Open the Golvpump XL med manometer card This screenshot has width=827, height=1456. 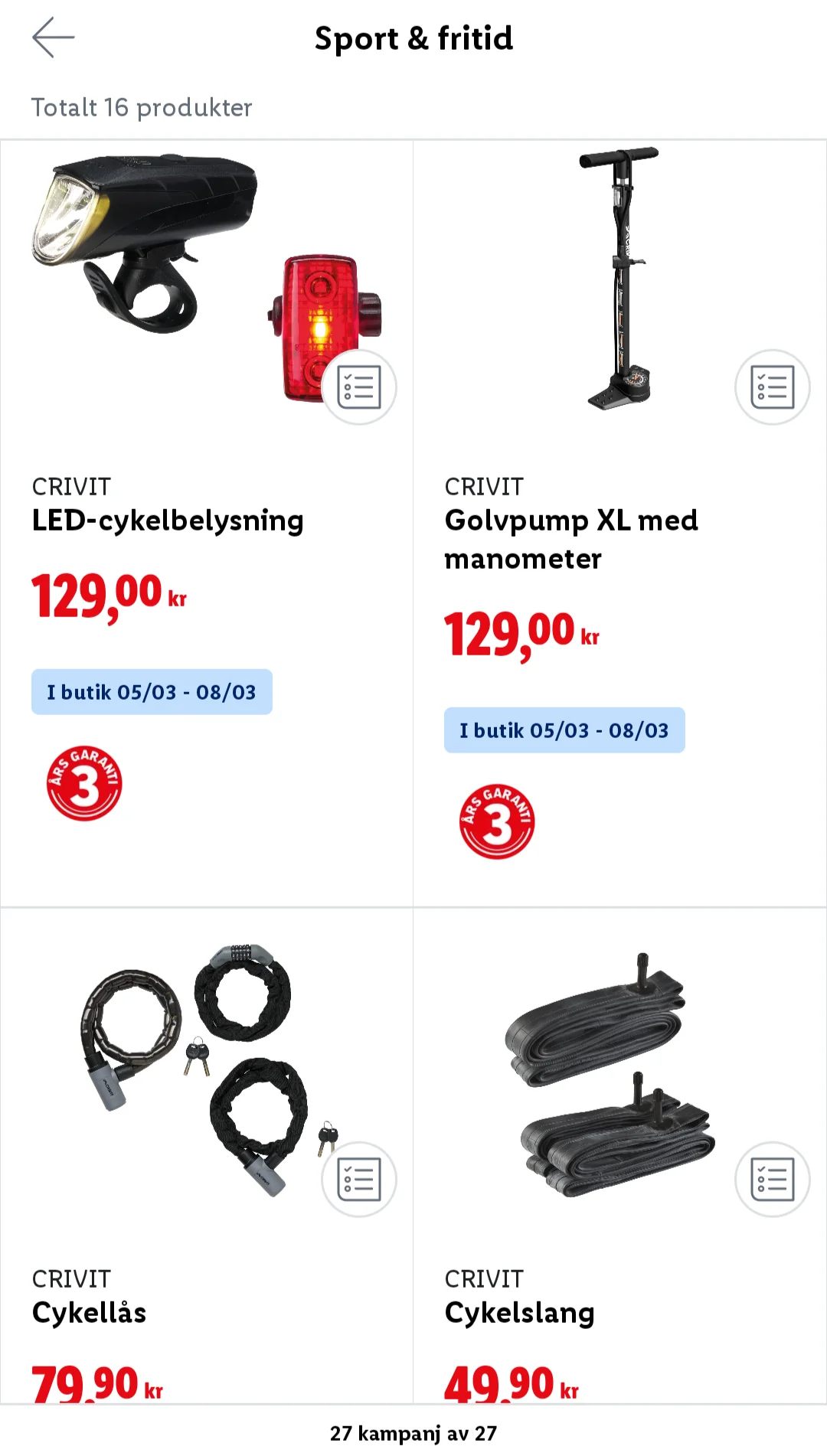(620, 524)
